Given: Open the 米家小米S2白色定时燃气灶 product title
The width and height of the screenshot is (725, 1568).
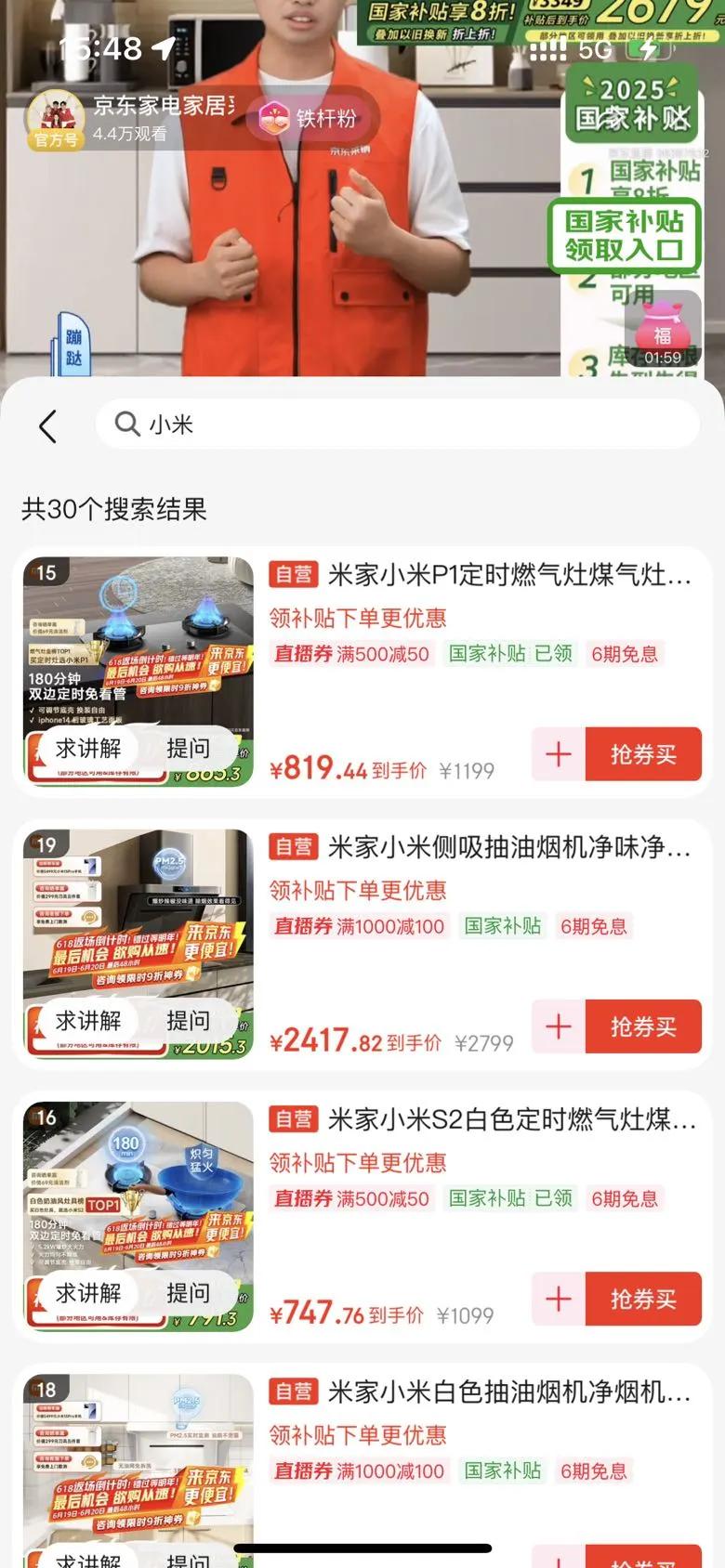Looking at the screenshot, I should [x=510, y=1120].
